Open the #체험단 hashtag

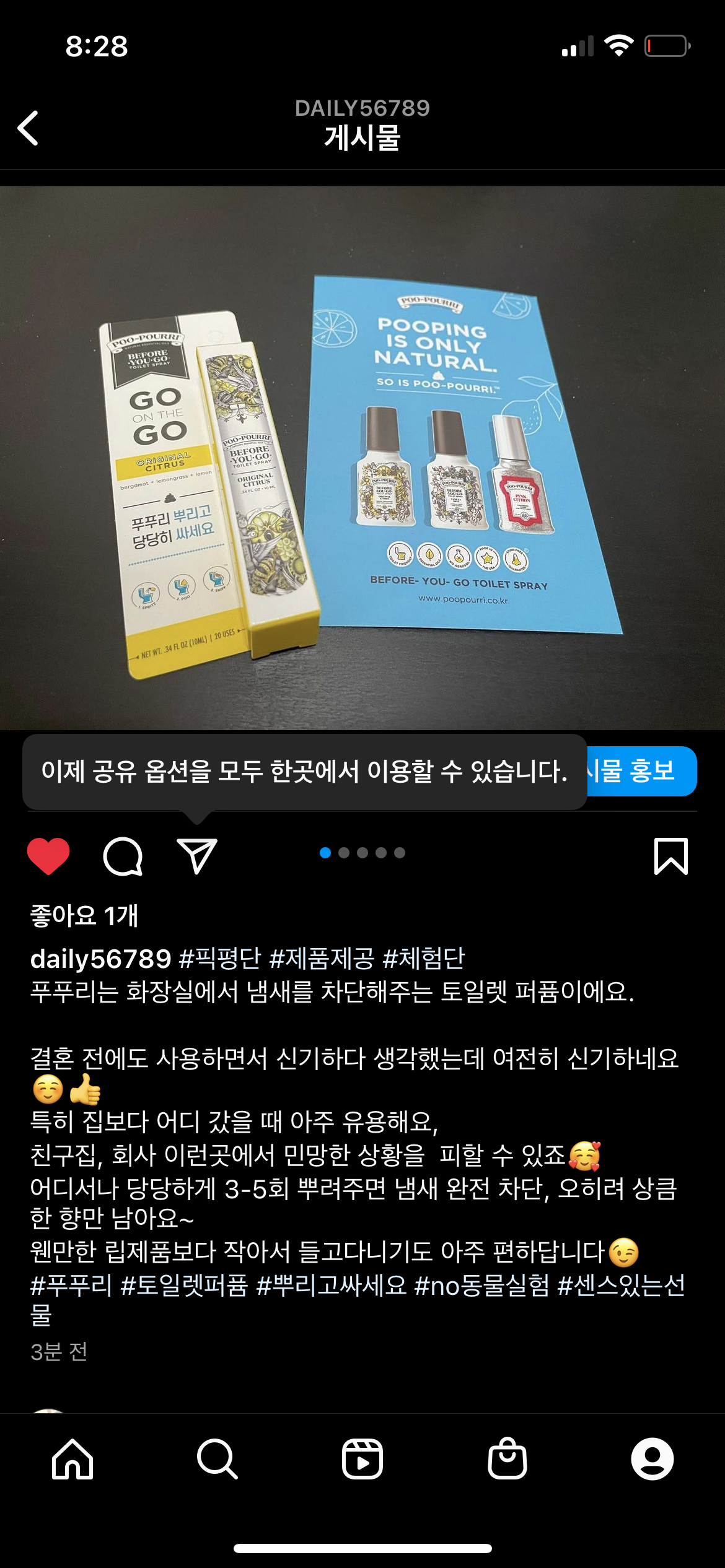pos(424,959)
